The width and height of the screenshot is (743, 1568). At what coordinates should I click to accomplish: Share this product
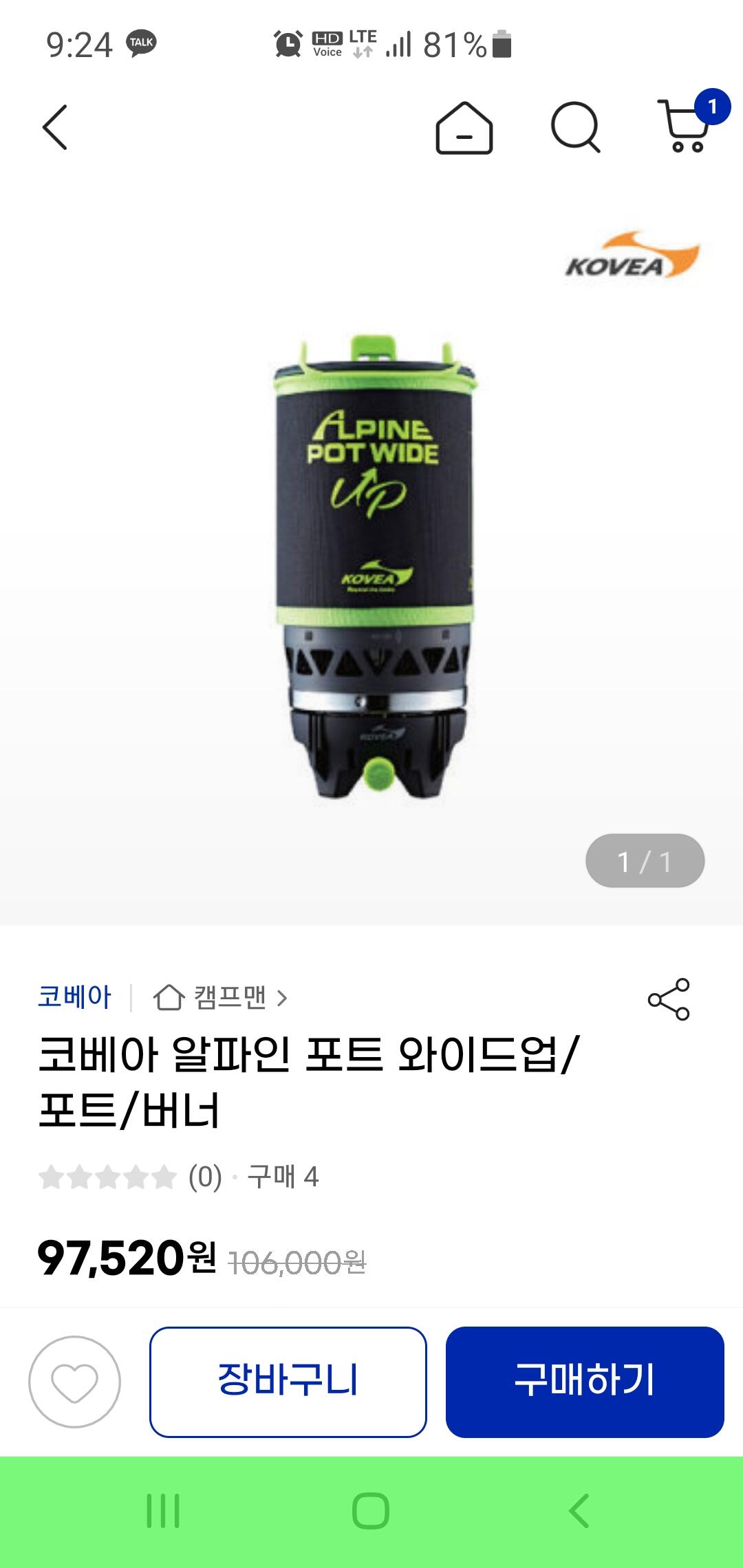[669, 999]
